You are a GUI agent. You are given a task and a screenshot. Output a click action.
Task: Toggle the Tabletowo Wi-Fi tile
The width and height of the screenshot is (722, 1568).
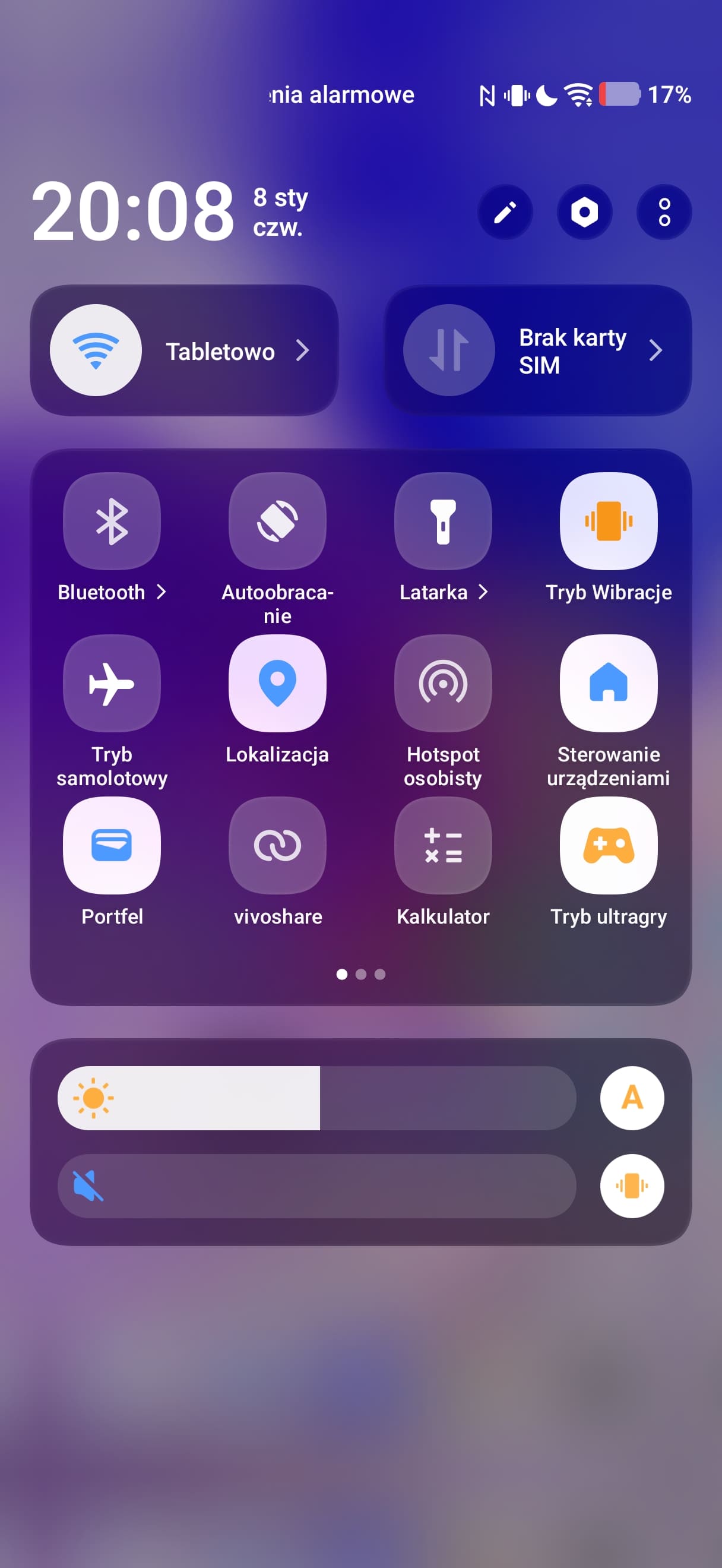(x=96, y=350)
